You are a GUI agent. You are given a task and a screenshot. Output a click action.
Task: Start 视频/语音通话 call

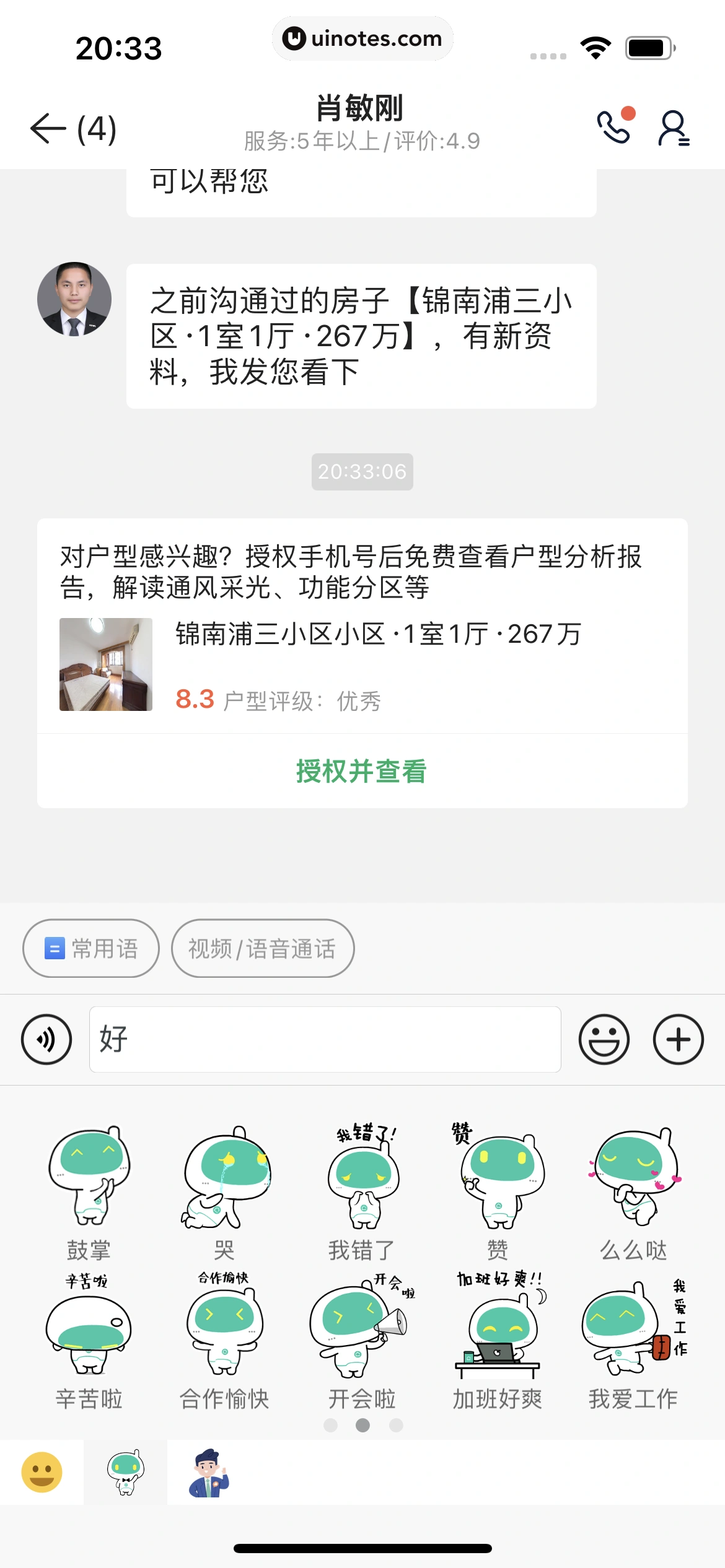point(263,948)
